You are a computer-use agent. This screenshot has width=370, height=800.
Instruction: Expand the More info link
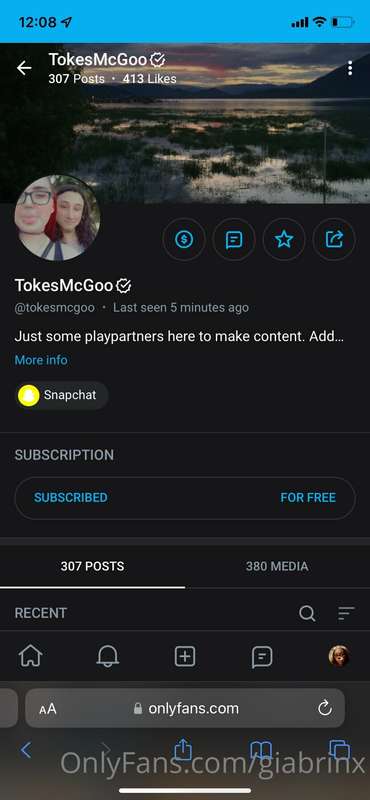click(x=41, y=360)
